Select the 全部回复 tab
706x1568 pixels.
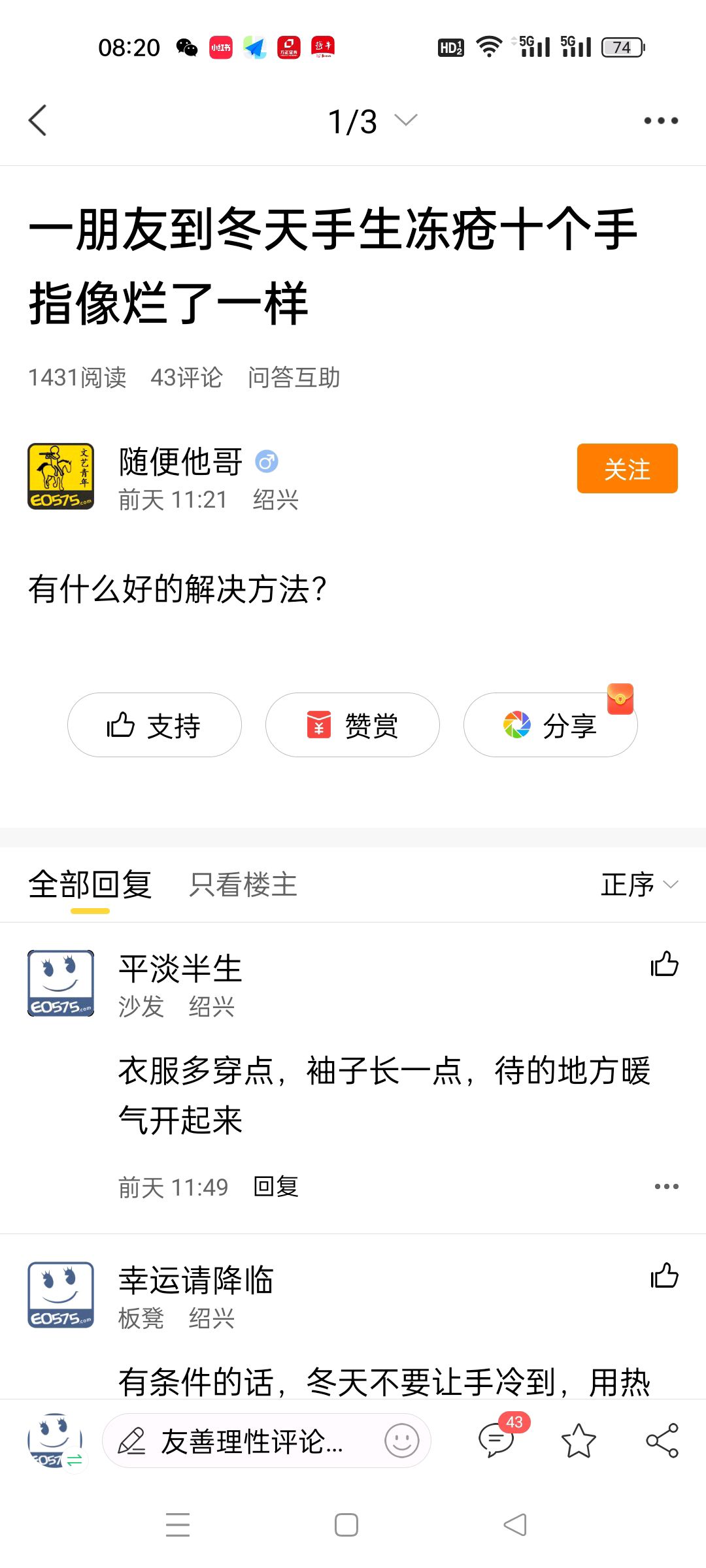click(x=90, y=885)
